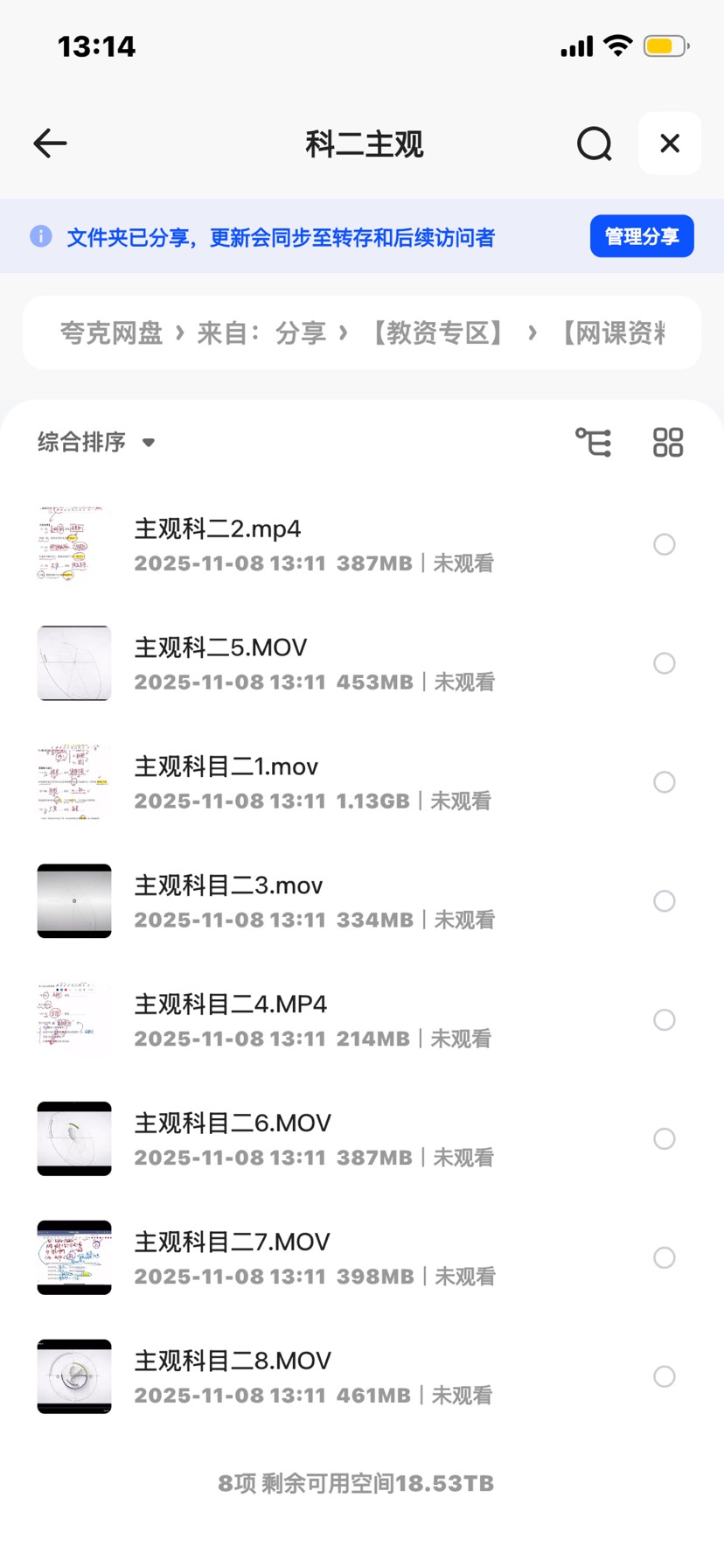Open thumbnail of 主观科目二7.MOV
724x1568 pixels.
(x=73, y=1257)
